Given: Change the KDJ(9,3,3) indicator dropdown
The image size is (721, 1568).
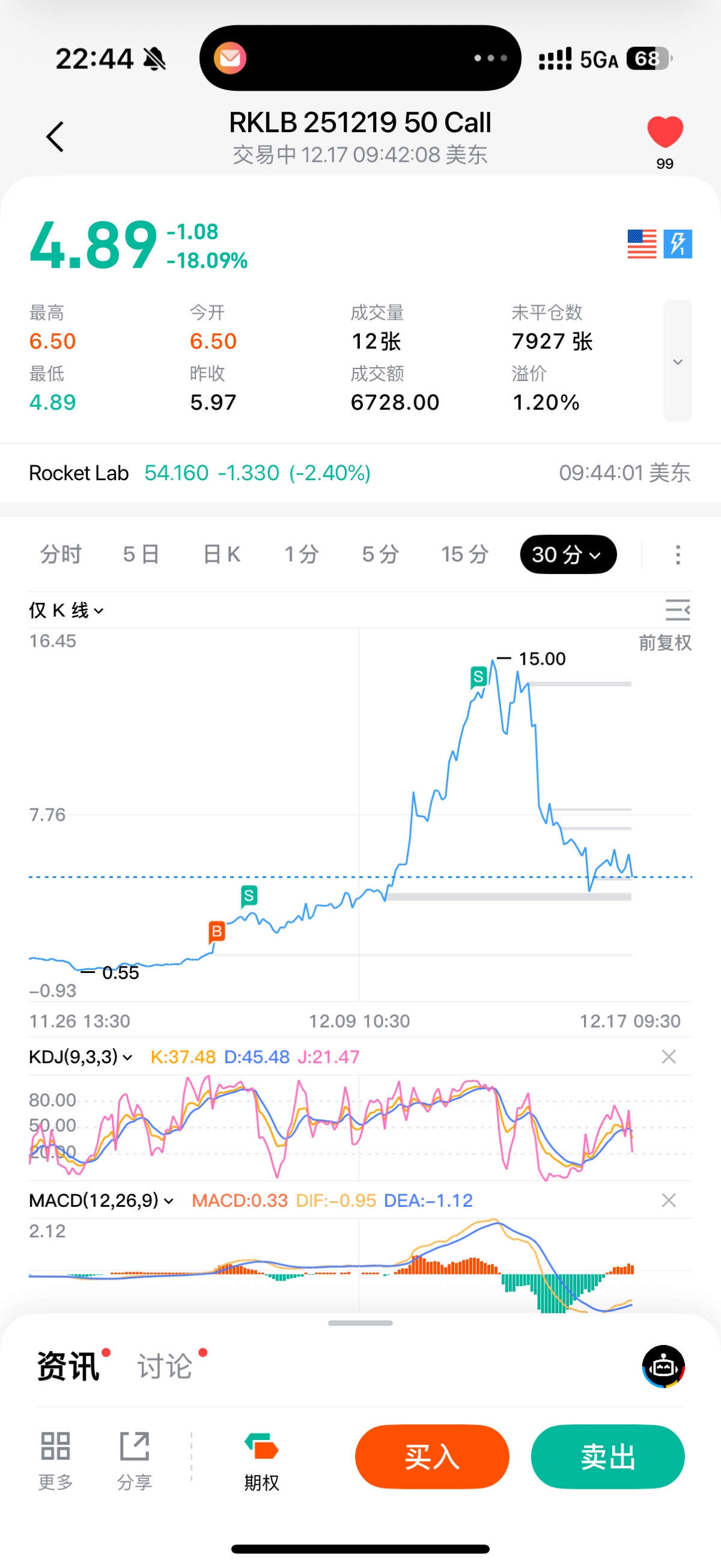Looking at the screenshot, I should [81, 1057].
